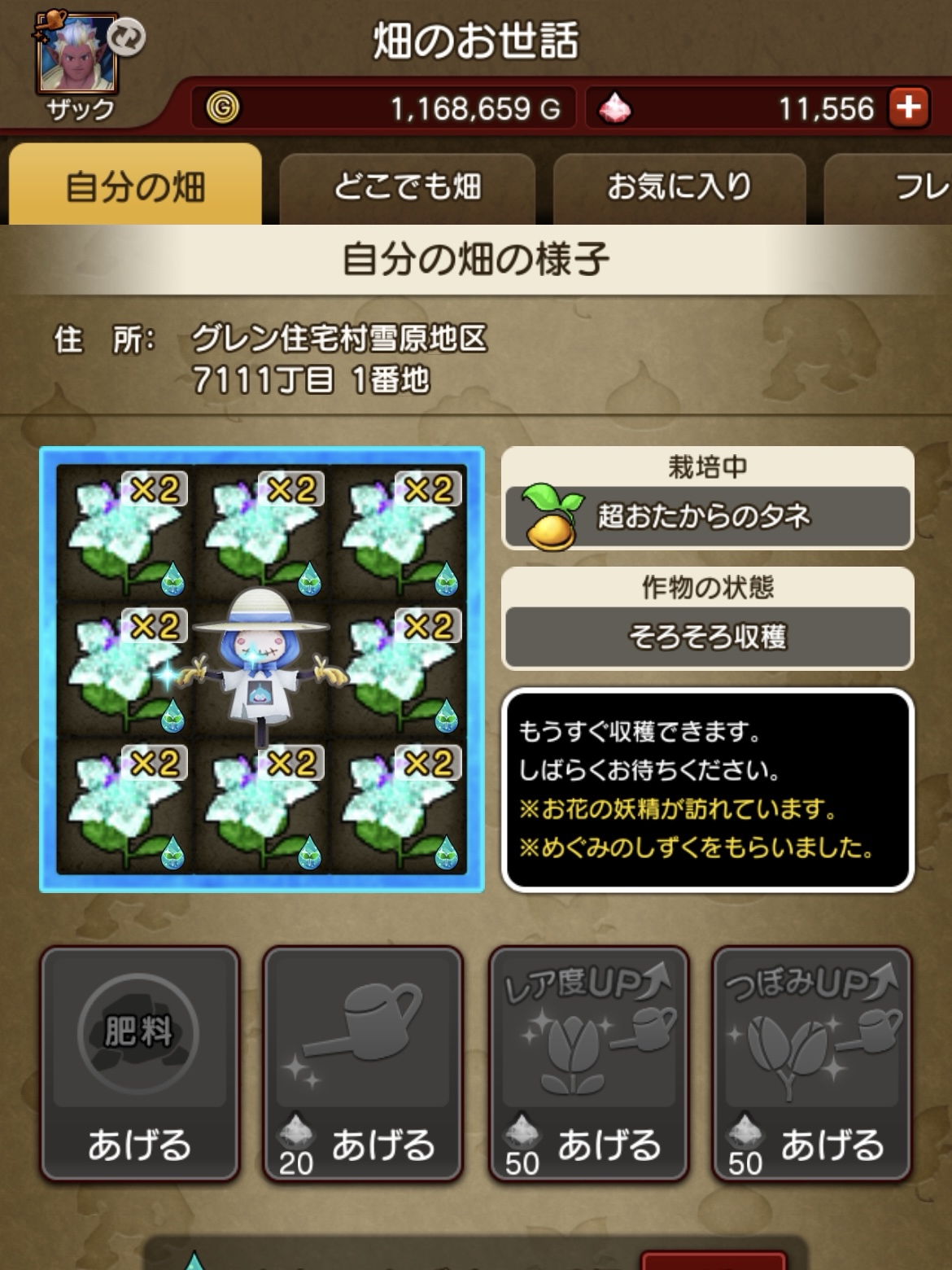Open the partially visible フレ tab

(903, 186)
